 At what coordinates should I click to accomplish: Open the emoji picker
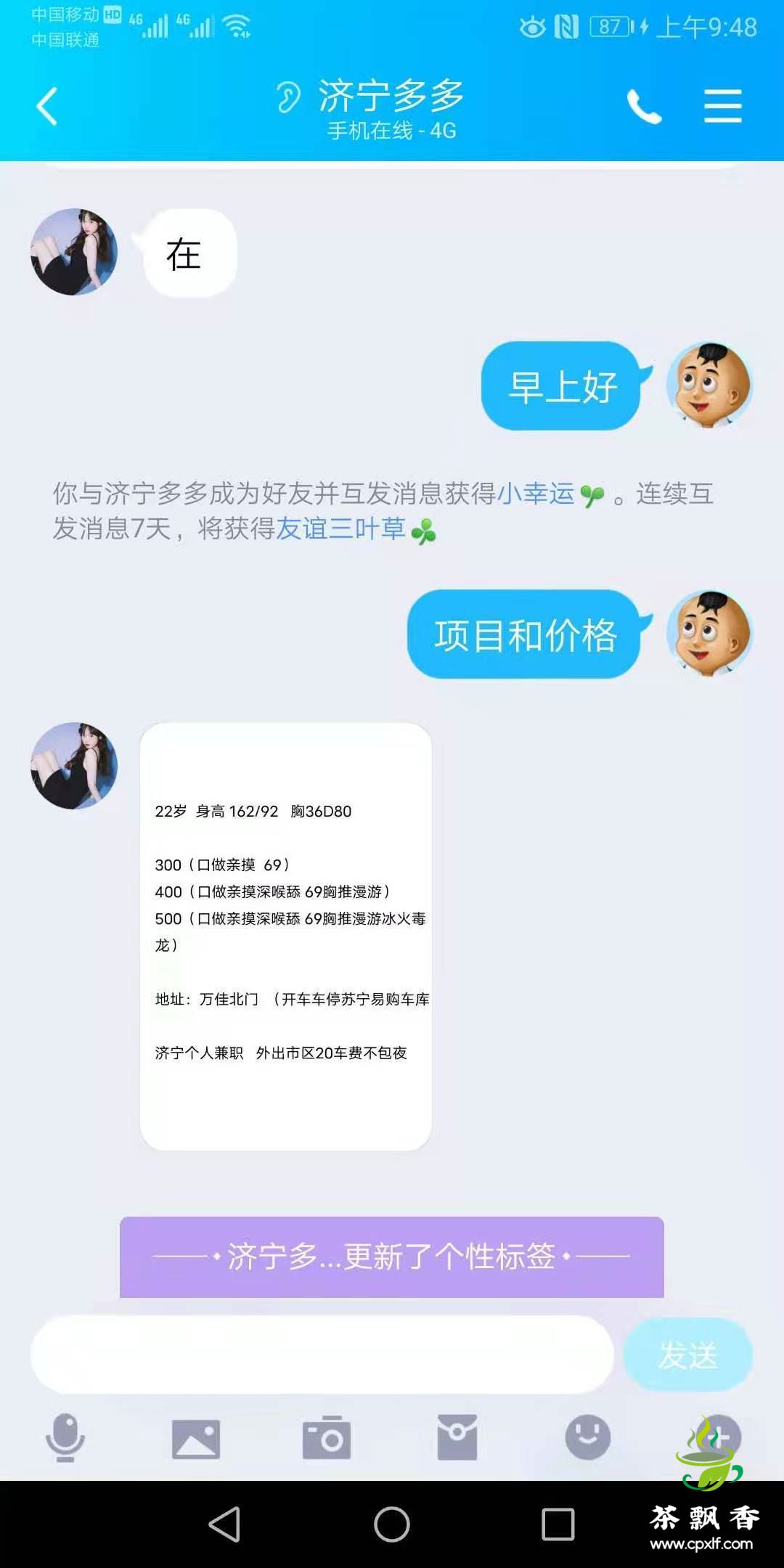pyautogui.click(x=587, y=1437)
